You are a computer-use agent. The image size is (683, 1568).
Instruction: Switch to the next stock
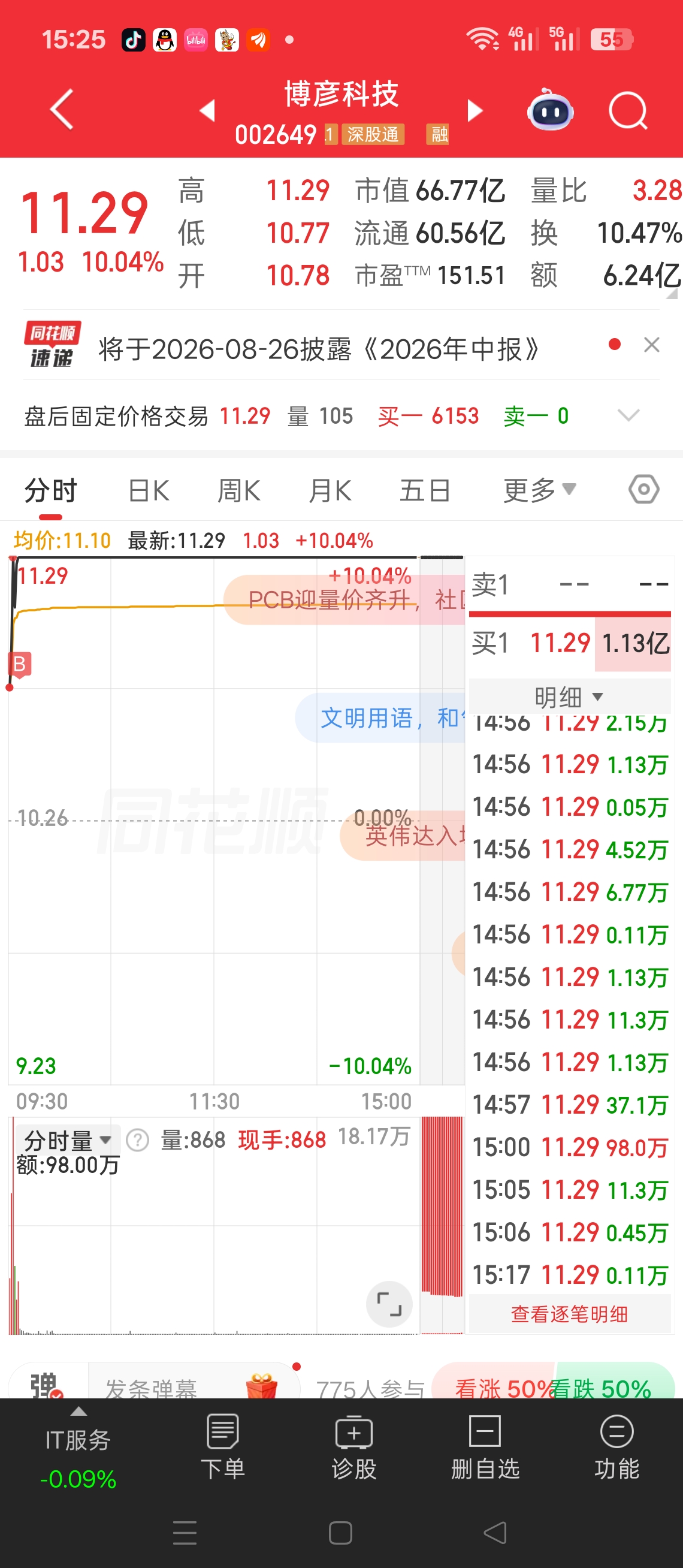(x=475, y=110)
